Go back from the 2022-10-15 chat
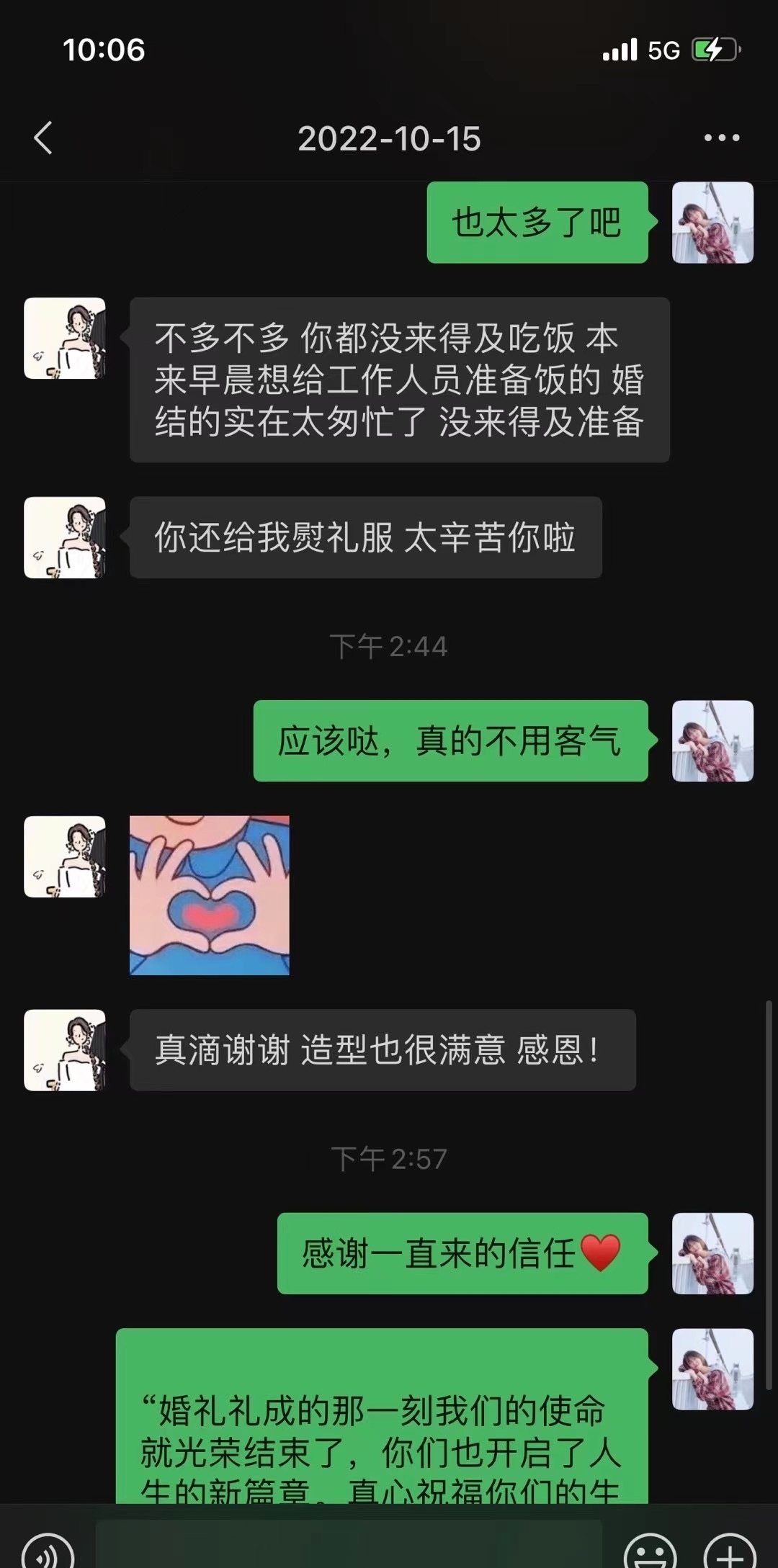 (43, 138)
